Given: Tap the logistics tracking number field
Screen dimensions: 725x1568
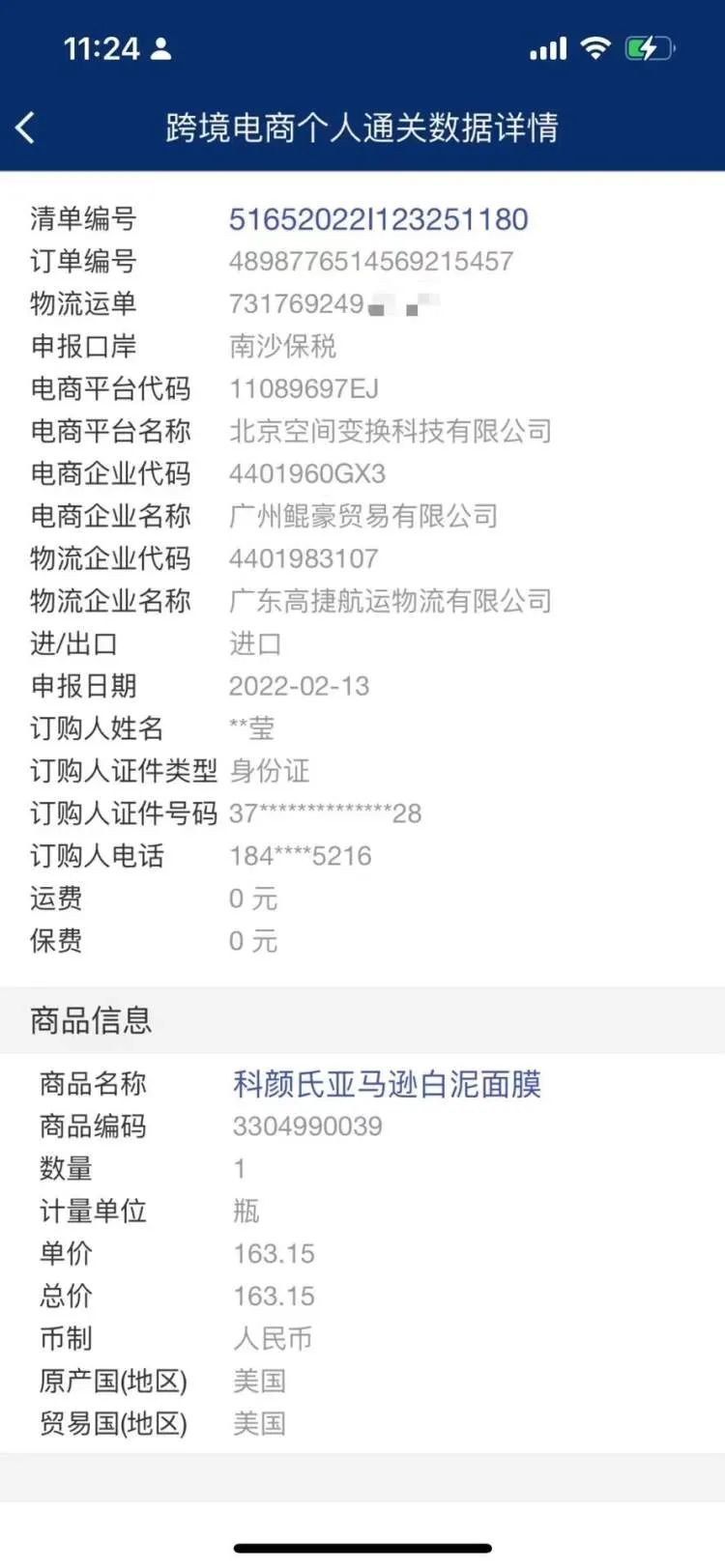Looking at the screenshot, I should [338, 304].
